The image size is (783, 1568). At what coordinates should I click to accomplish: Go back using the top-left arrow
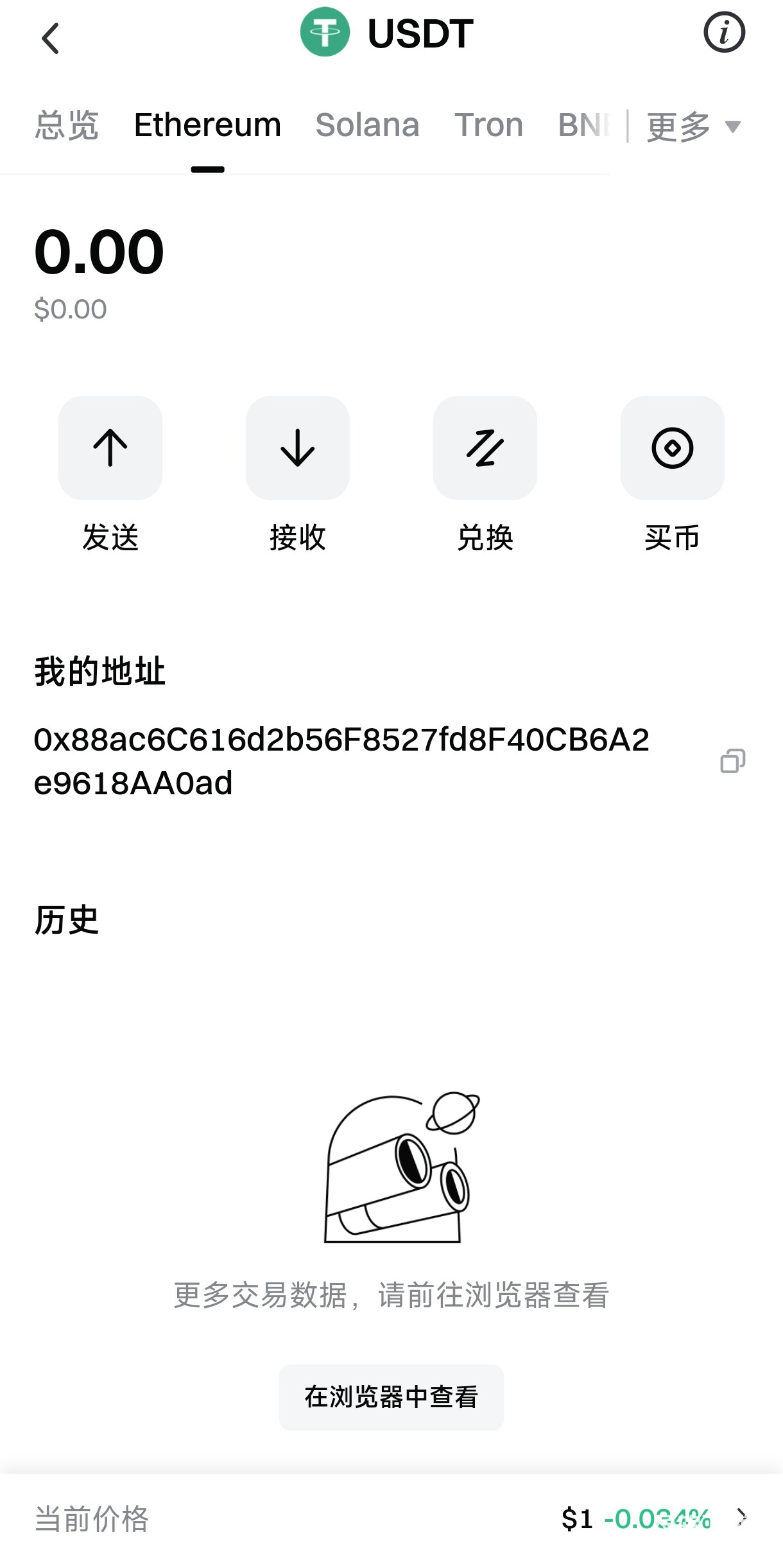pos(50,39)
